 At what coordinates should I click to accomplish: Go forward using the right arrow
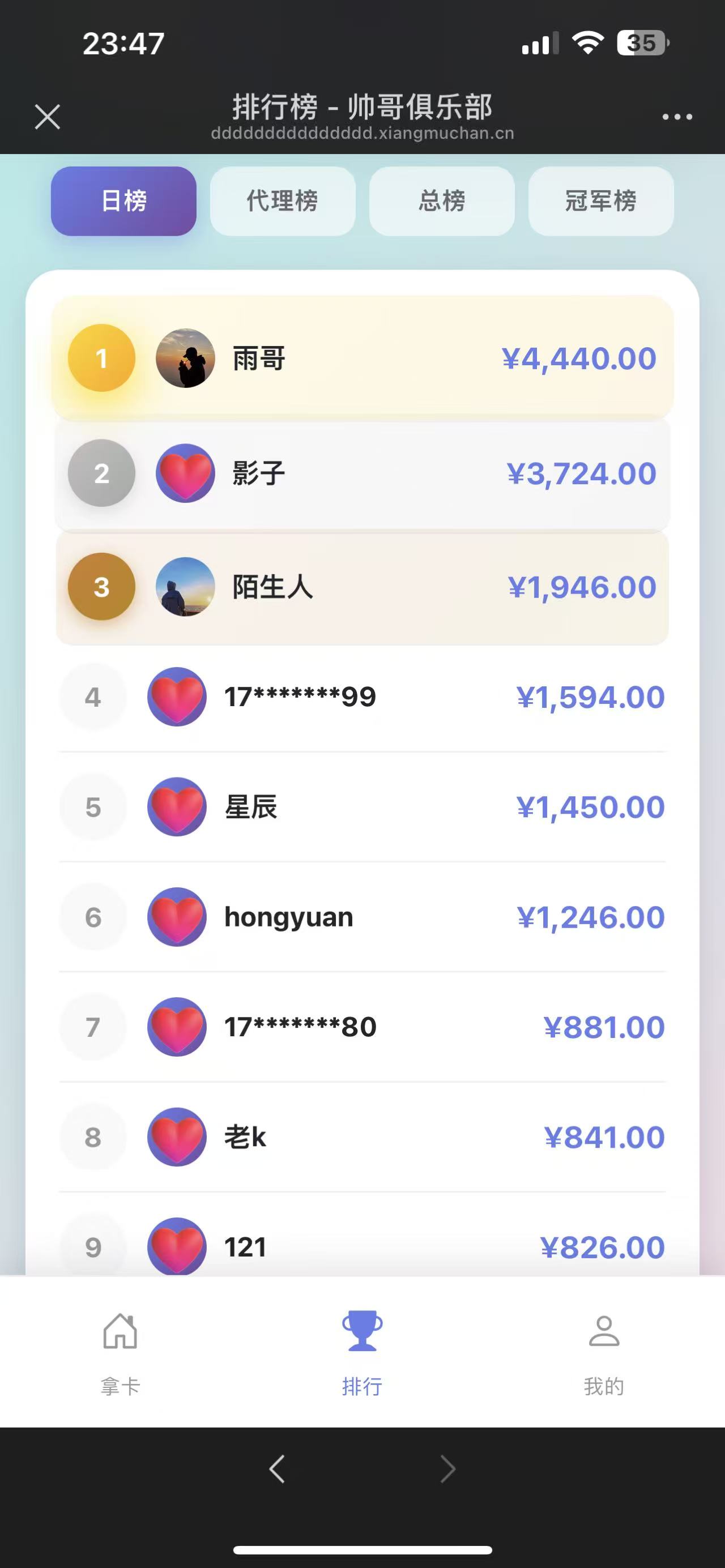click(448, 1468)
